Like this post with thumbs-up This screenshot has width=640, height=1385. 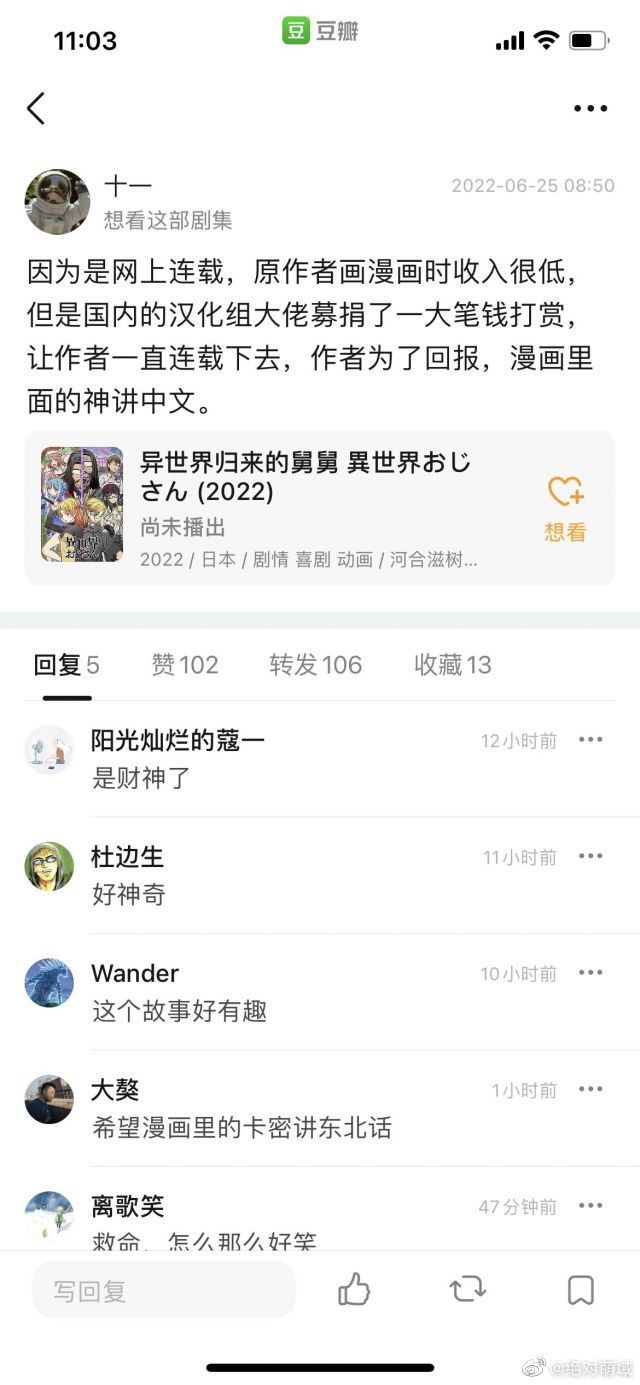click(354, 1290)
